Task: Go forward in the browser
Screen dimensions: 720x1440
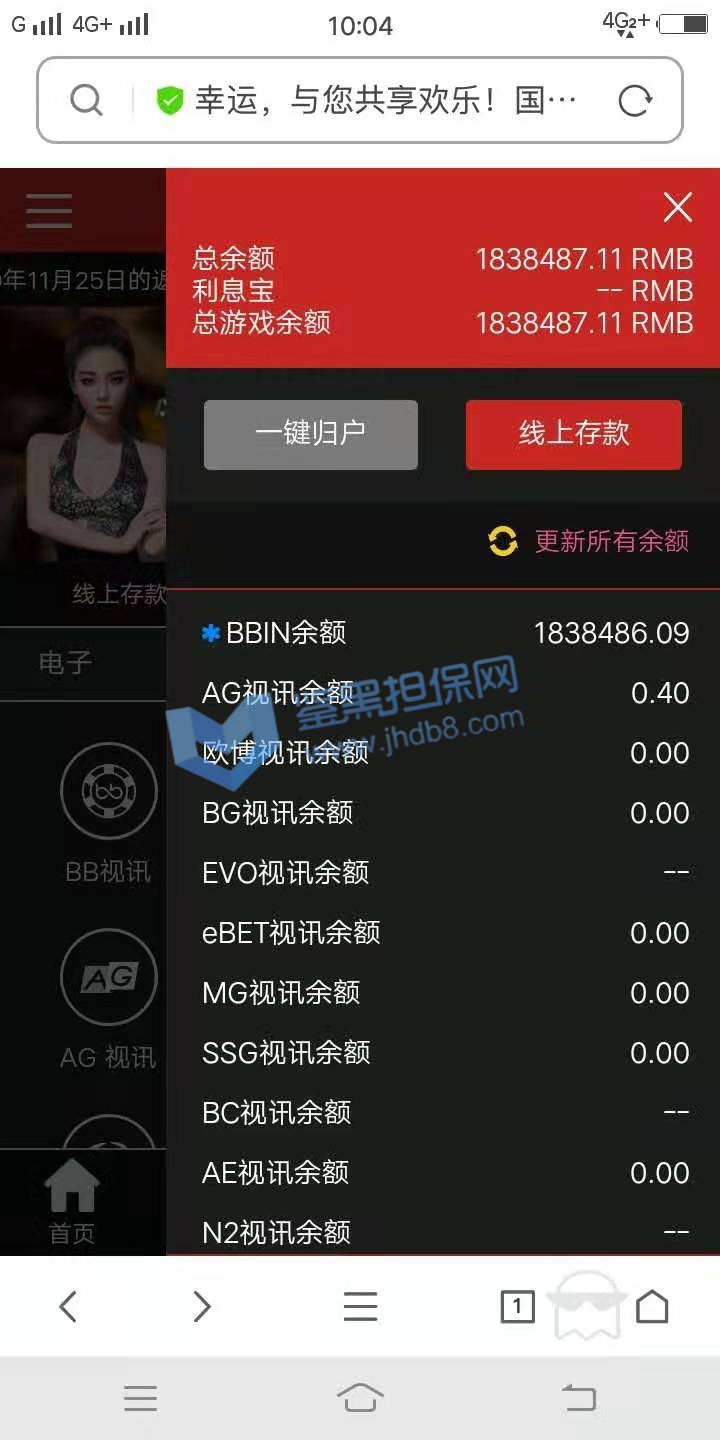Action: click(202, 1306)
